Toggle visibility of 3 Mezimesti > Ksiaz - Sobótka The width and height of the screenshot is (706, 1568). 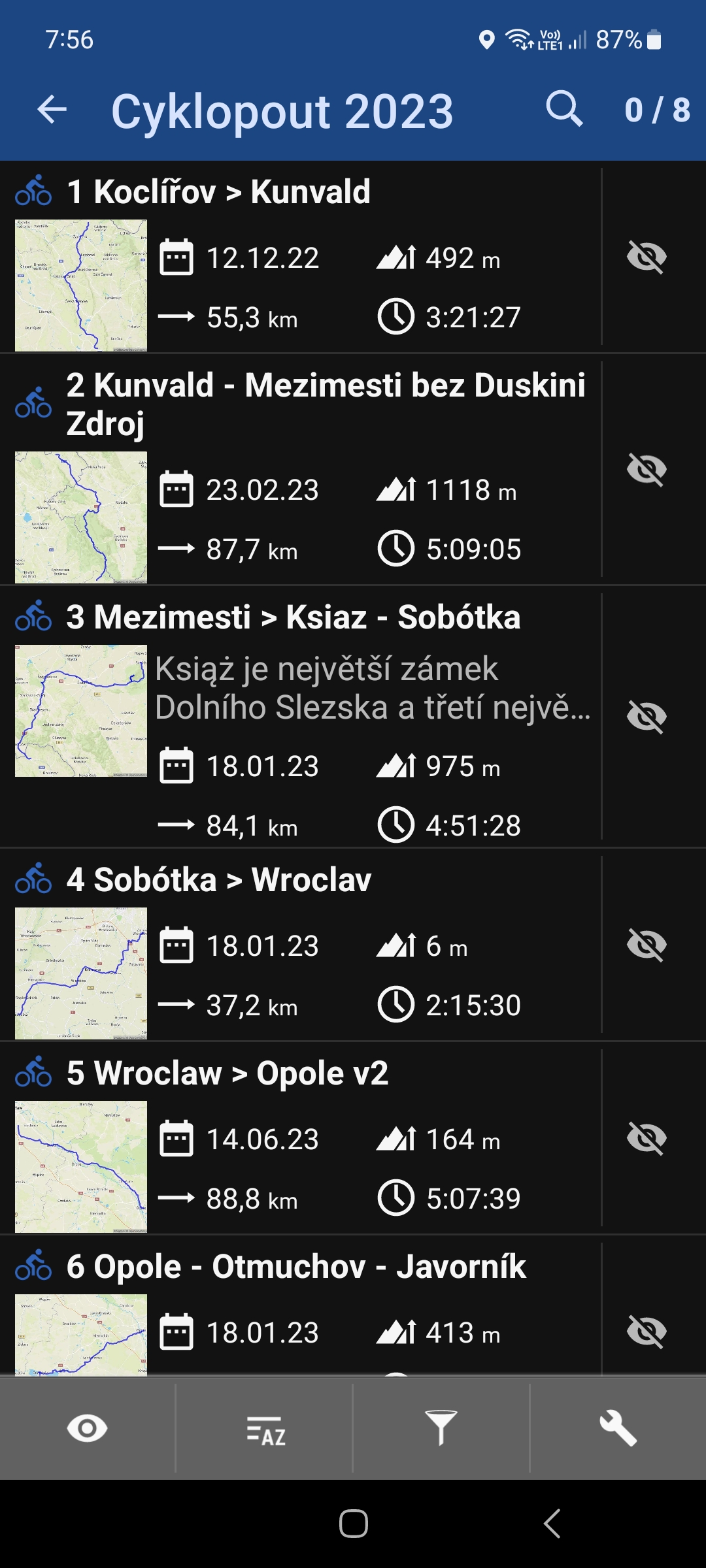(647, 716)
